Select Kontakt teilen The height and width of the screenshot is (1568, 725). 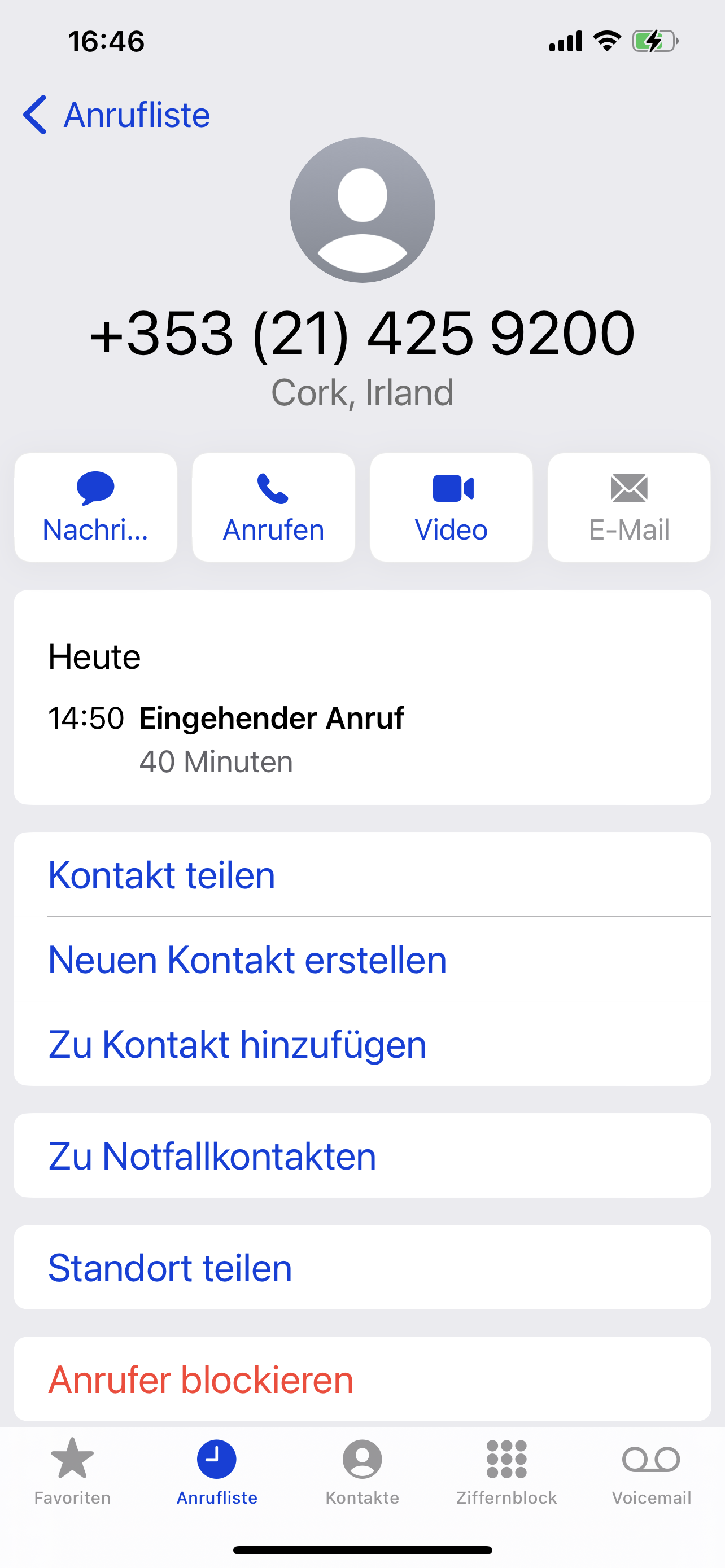[362, 875]
